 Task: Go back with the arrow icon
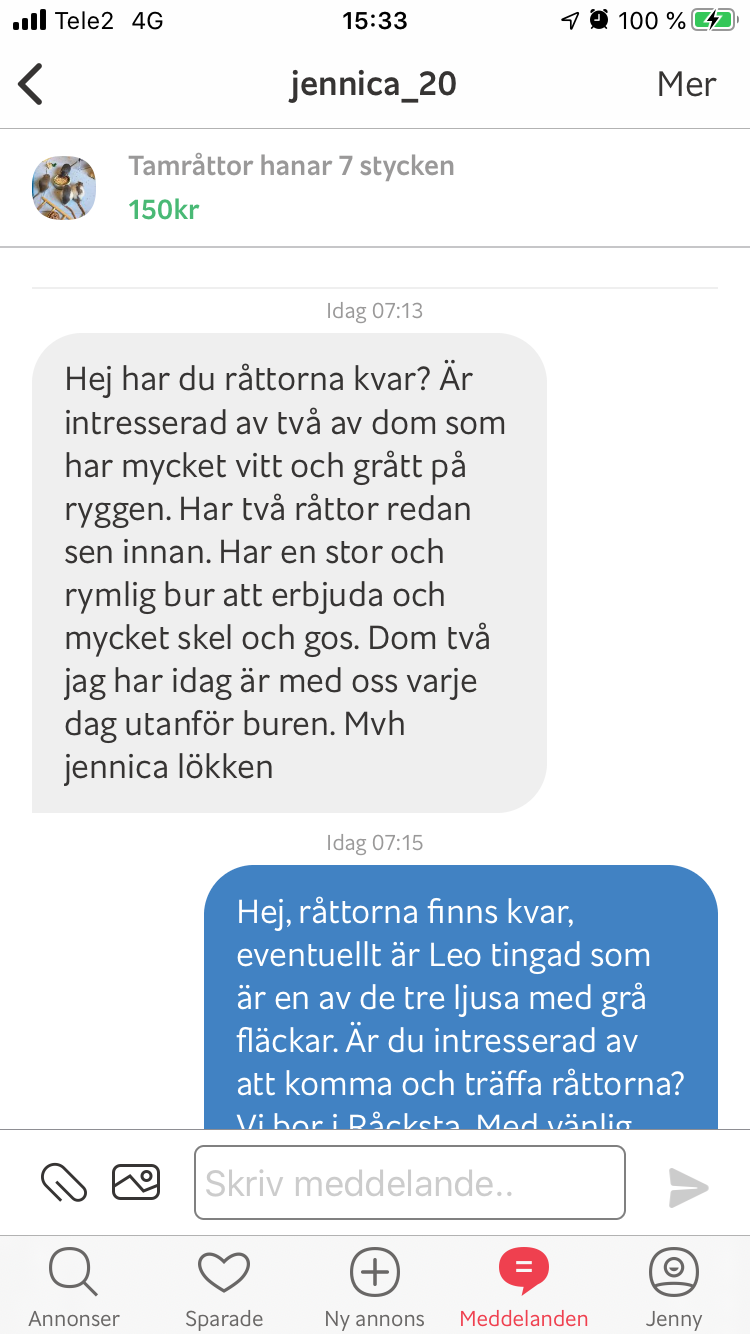point(31,84)
